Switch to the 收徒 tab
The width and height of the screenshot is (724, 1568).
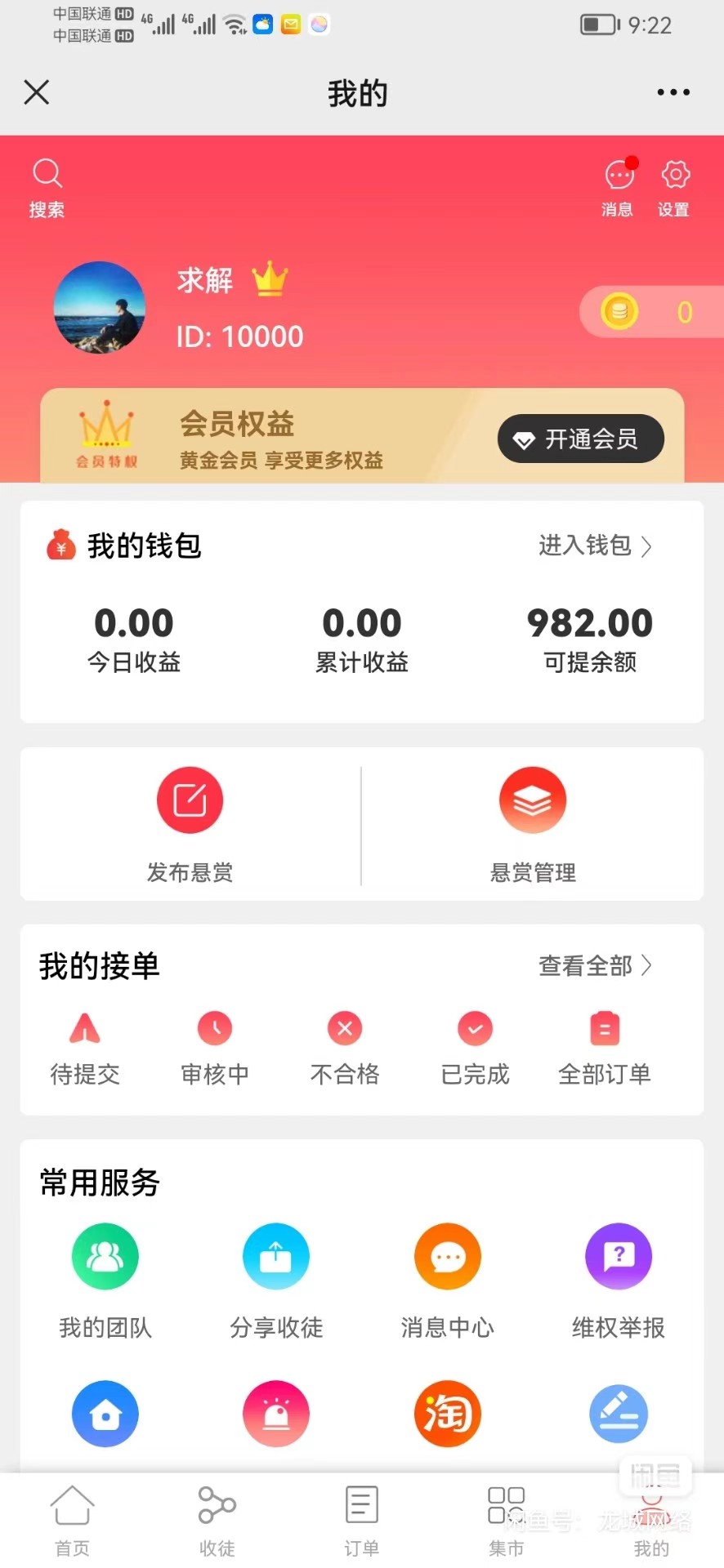[217, 1521]
